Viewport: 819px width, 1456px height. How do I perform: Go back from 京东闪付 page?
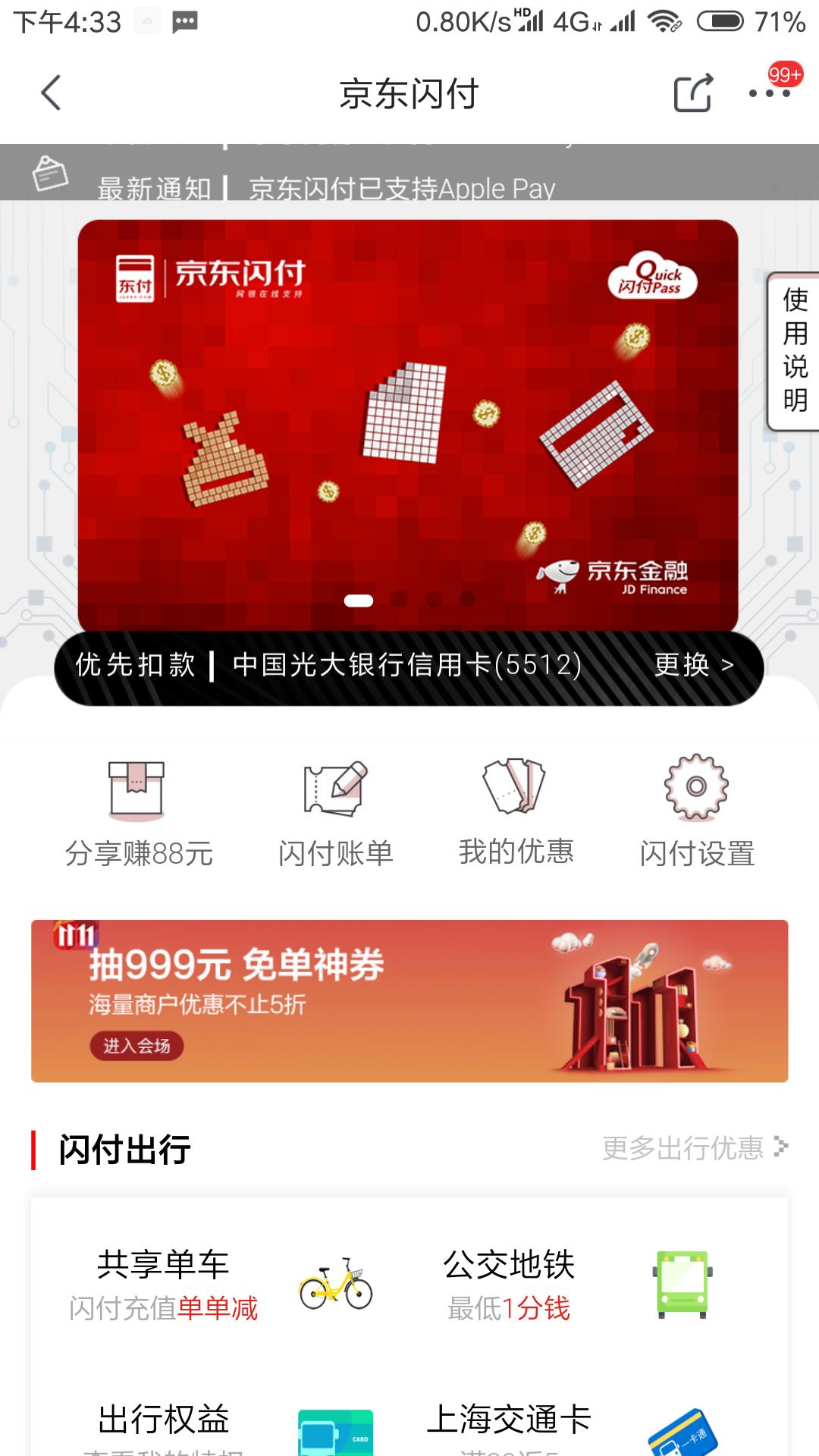(x=51, y=93)
